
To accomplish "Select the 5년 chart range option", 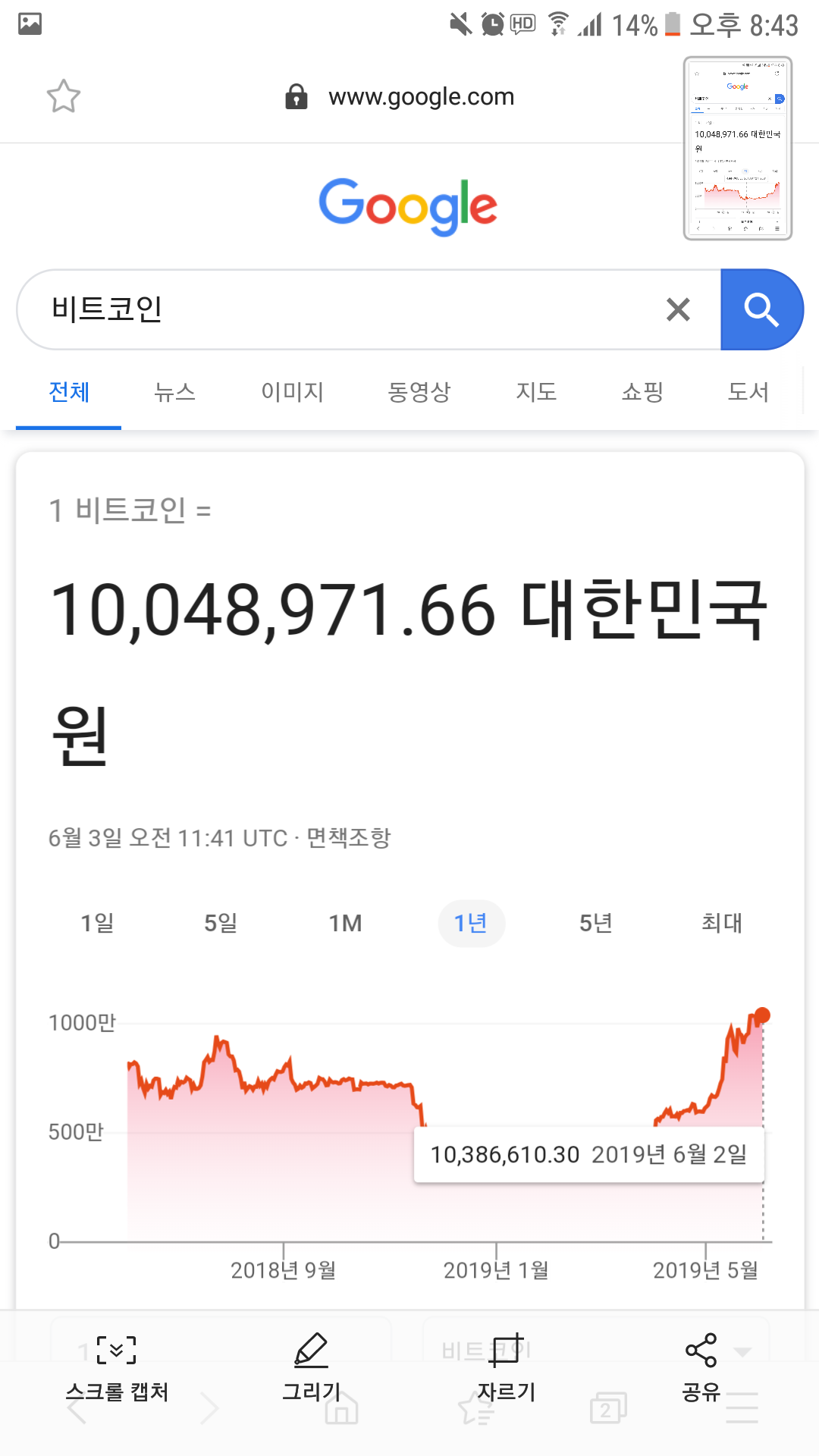I will 596,923.
